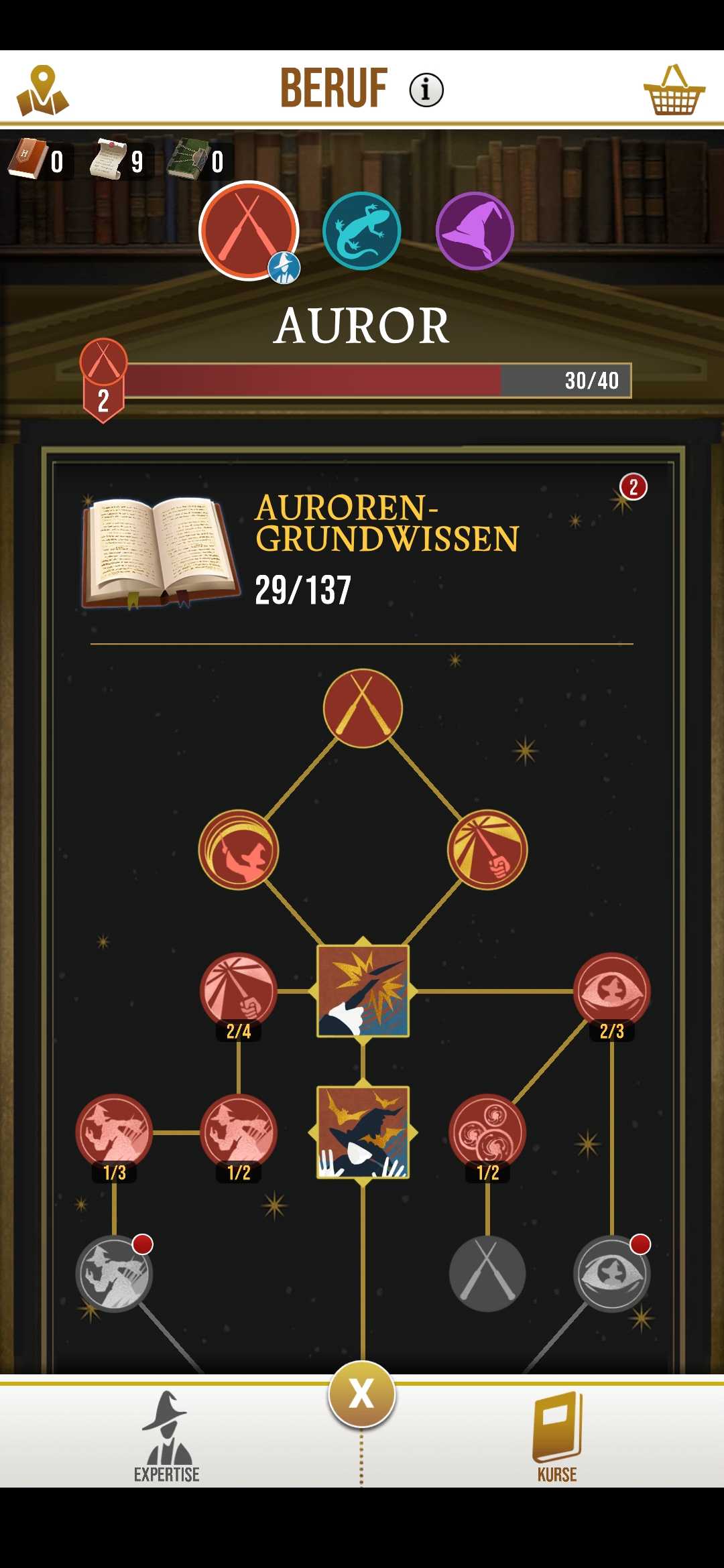Select the square witch with bats lesson node

[363, 1132]
